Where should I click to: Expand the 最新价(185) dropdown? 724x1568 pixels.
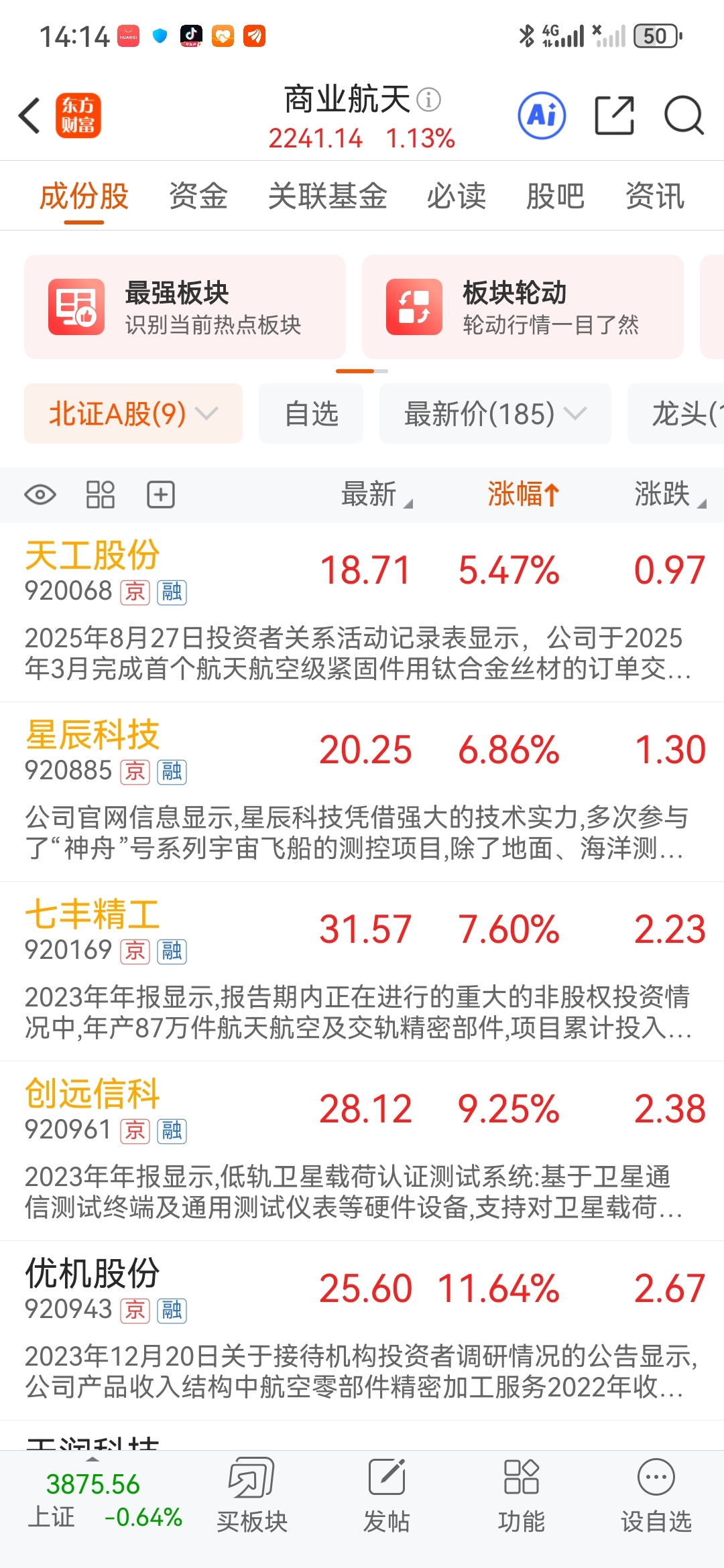(x=495, y=413)
